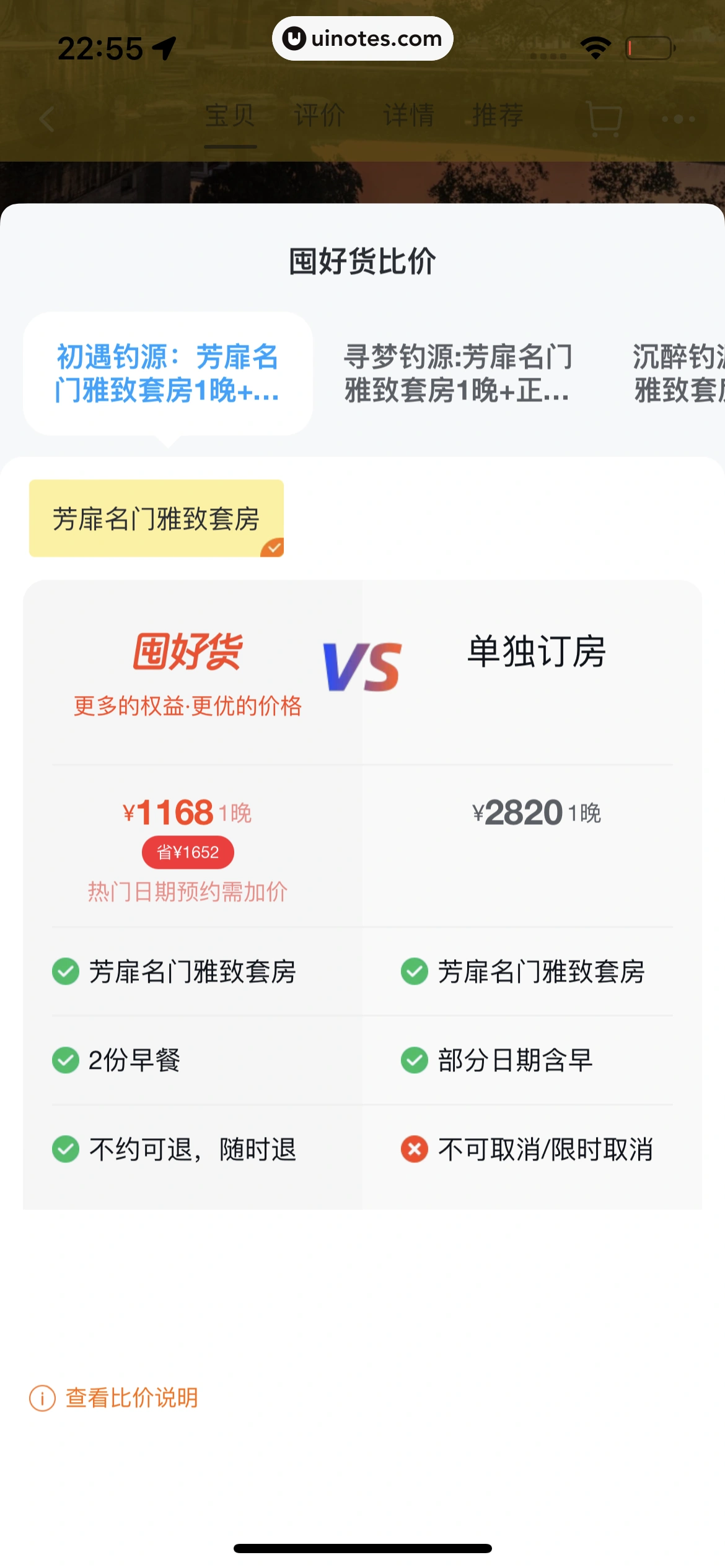Screen dimensions: 725x1568
Task: Switch to the 沉醉钓源 package tab
Action: point(679,373)
